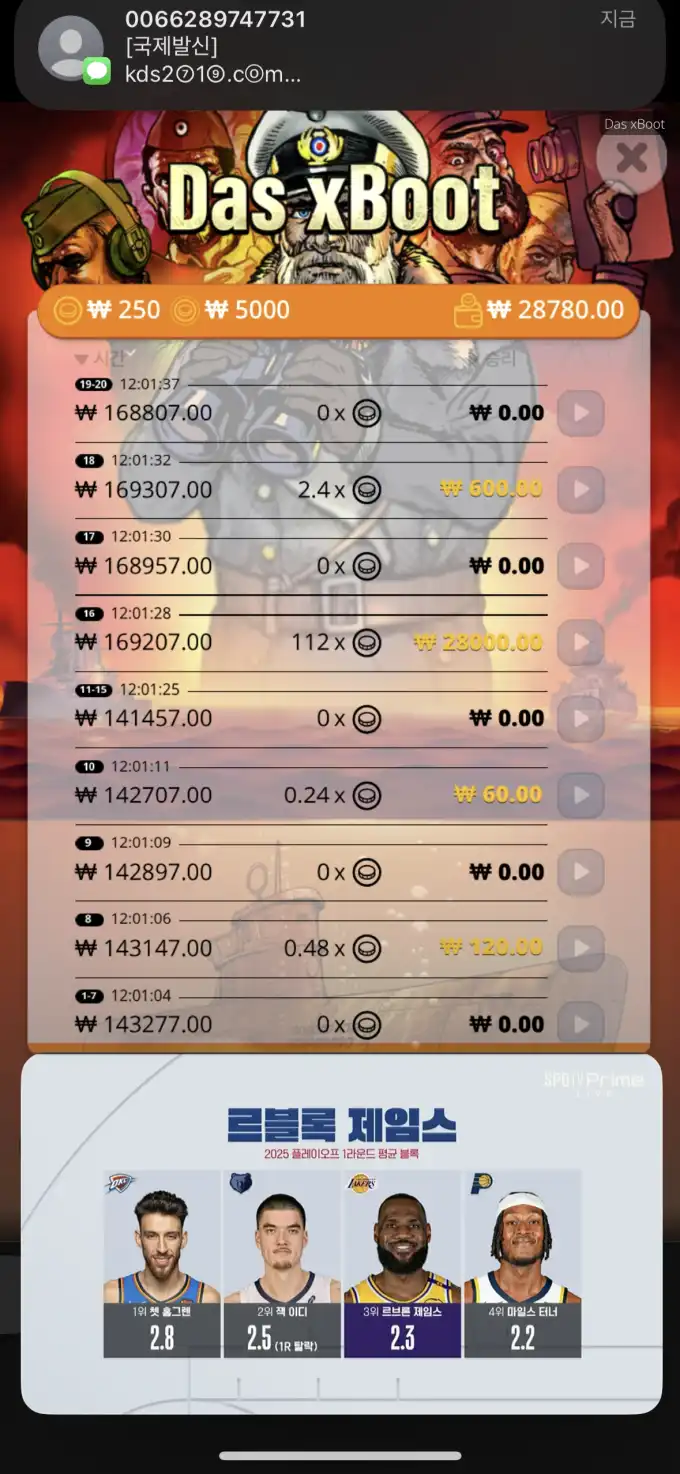
Task: Replay rounds 1-7 at 12:01:04
Action: pos(580,1023)
